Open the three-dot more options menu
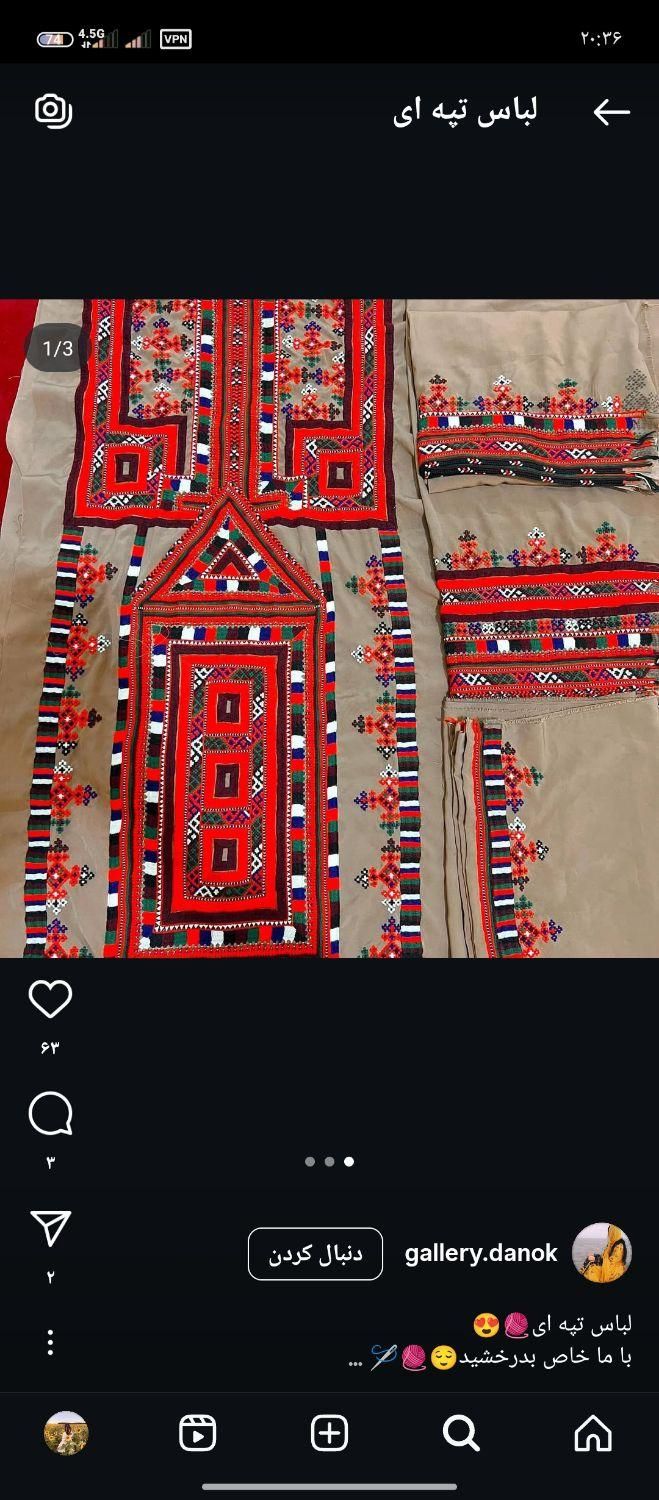 pos(50,1342)
